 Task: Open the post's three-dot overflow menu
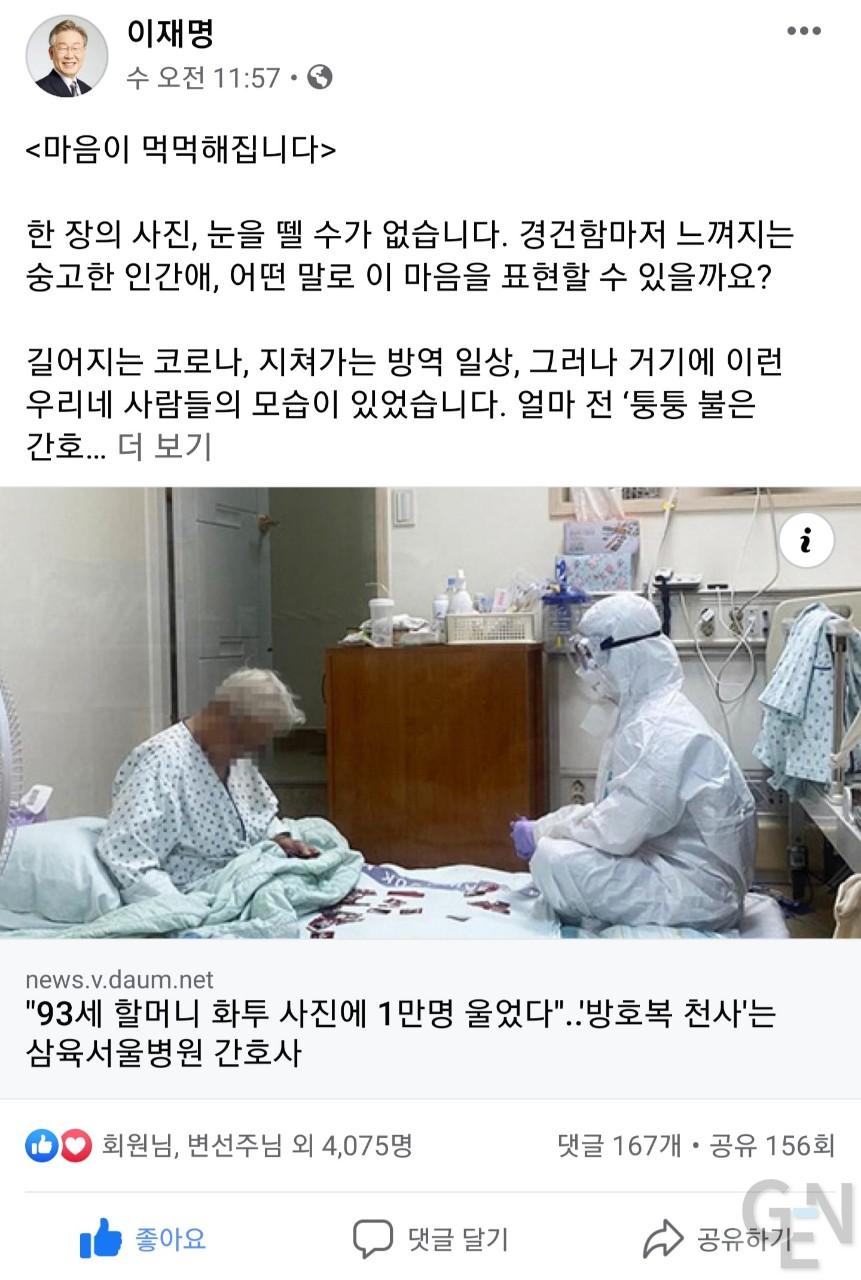tap(803, 32)
